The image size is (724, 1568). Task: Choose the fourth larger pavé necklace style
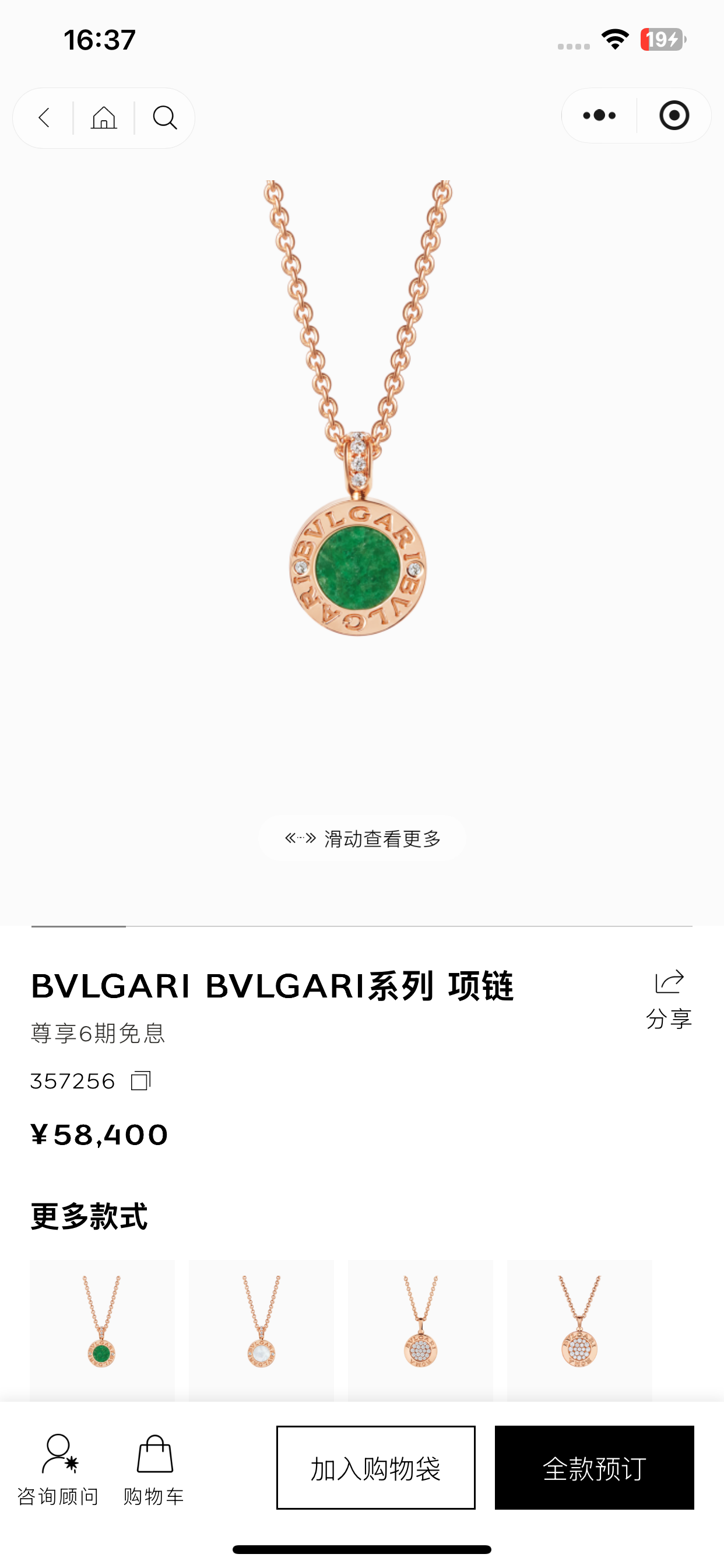point(580,1331)
